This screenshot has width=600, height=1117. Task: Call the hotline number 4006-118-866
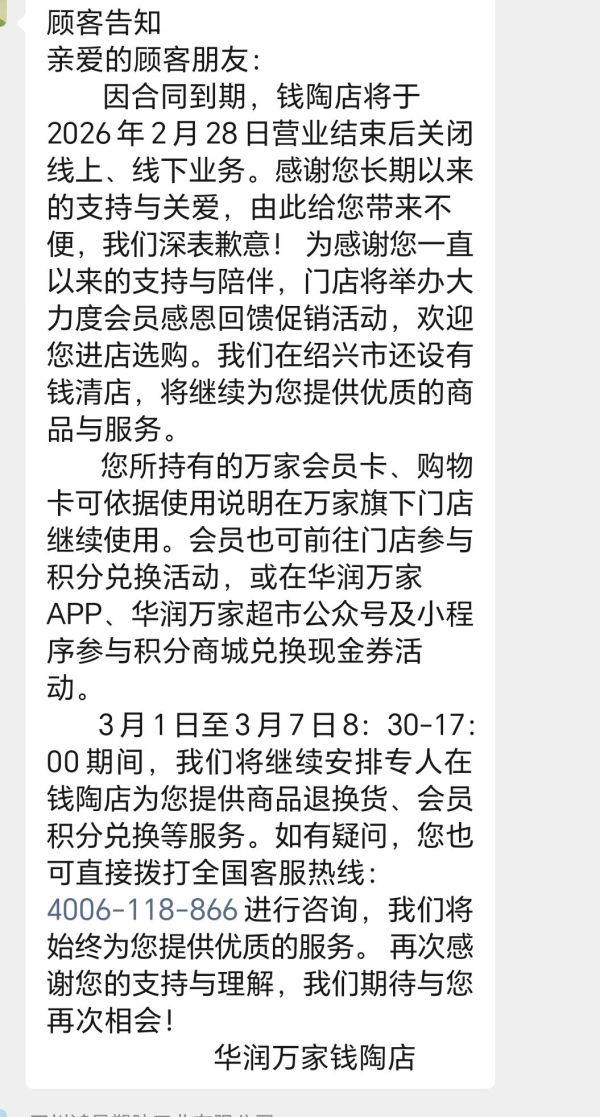[x=142, y=909]
